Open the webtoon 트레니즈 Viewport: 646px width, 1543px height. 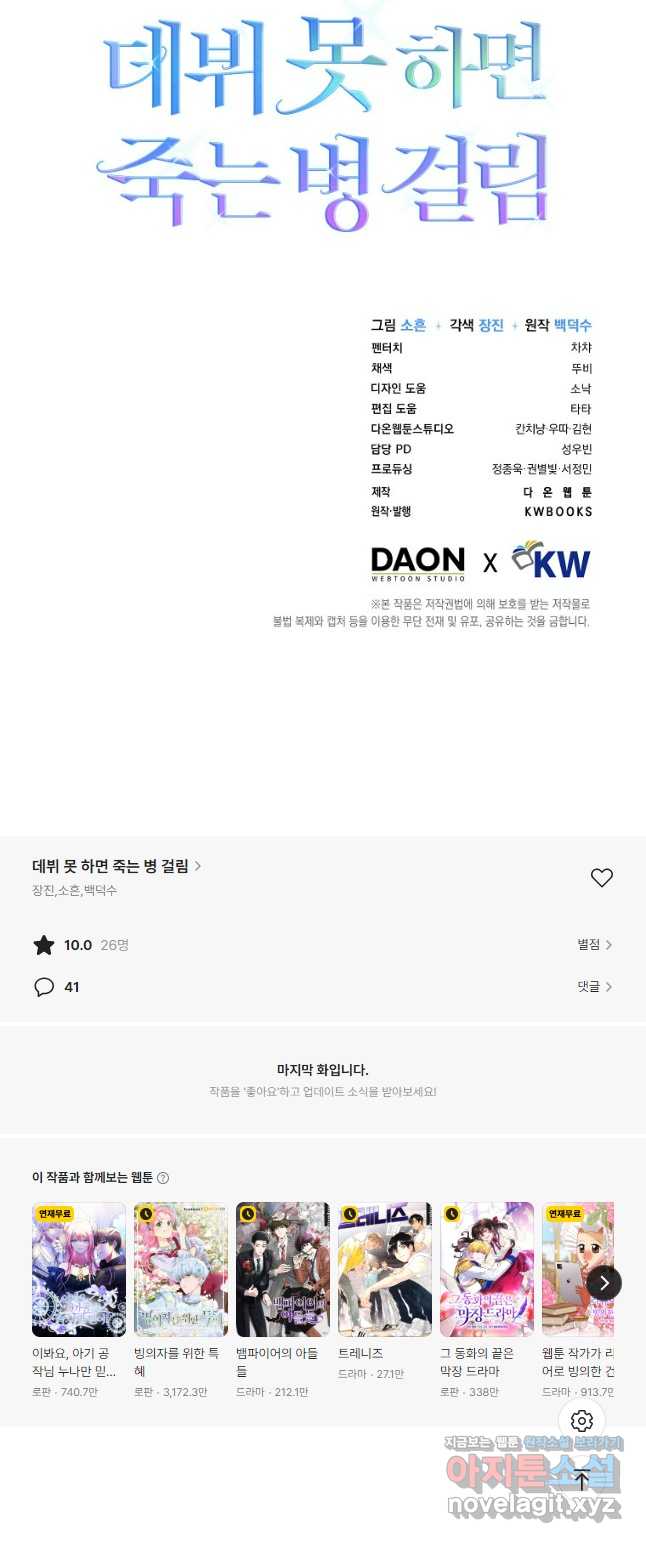tap(385, 1269)
